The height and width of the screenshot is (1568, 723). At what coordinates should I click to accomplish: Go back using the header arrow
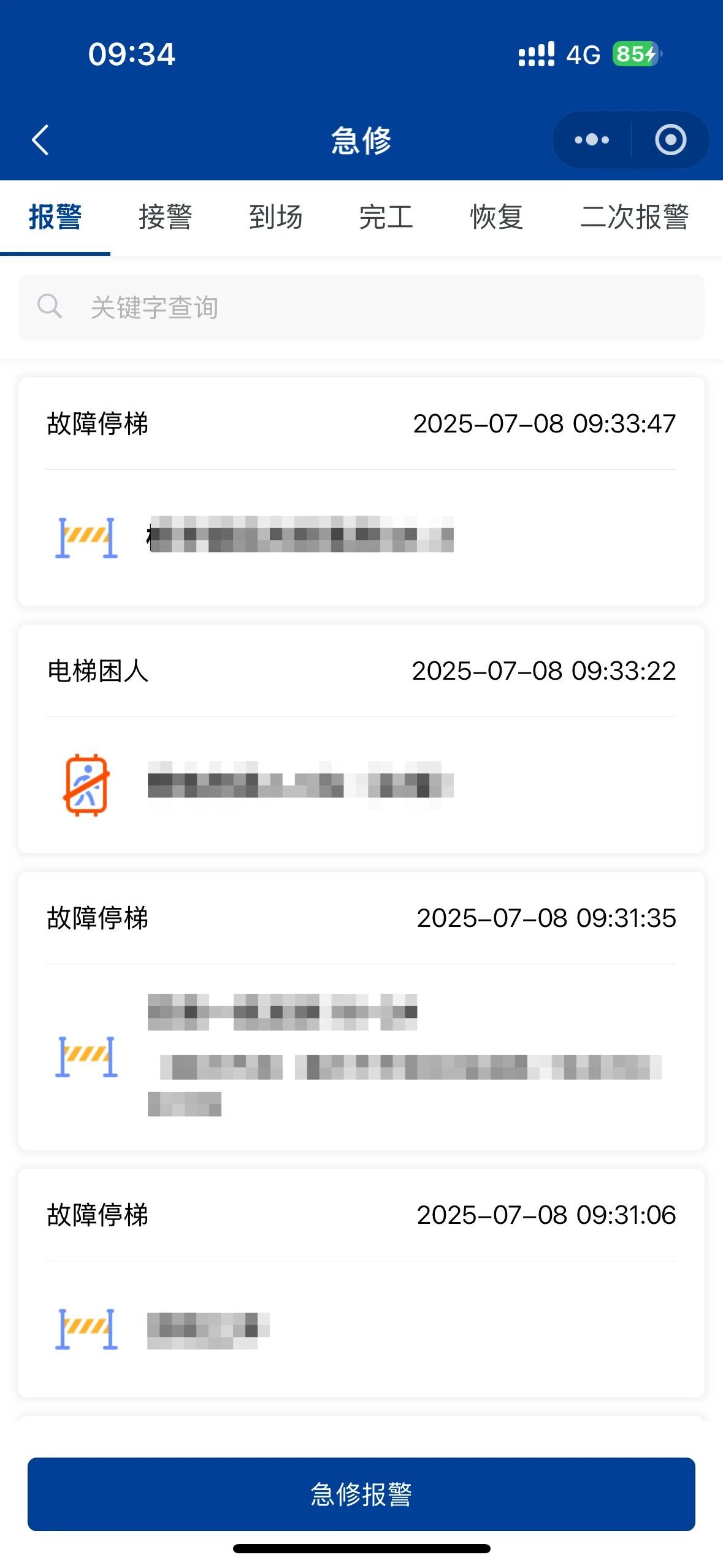(x=40, y=140)
